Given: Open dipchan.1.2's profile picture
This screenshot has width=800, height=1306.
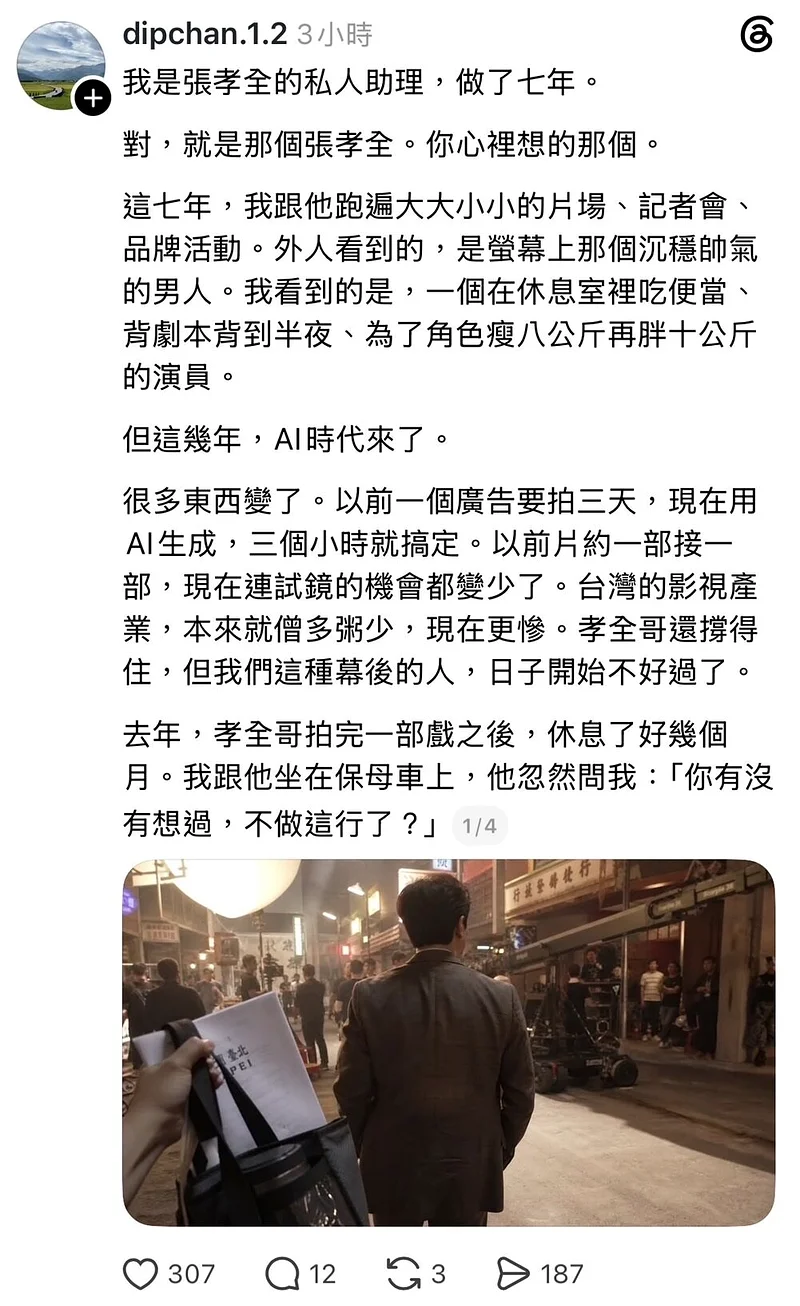Looking at the screenshot, I should [61, 64].
